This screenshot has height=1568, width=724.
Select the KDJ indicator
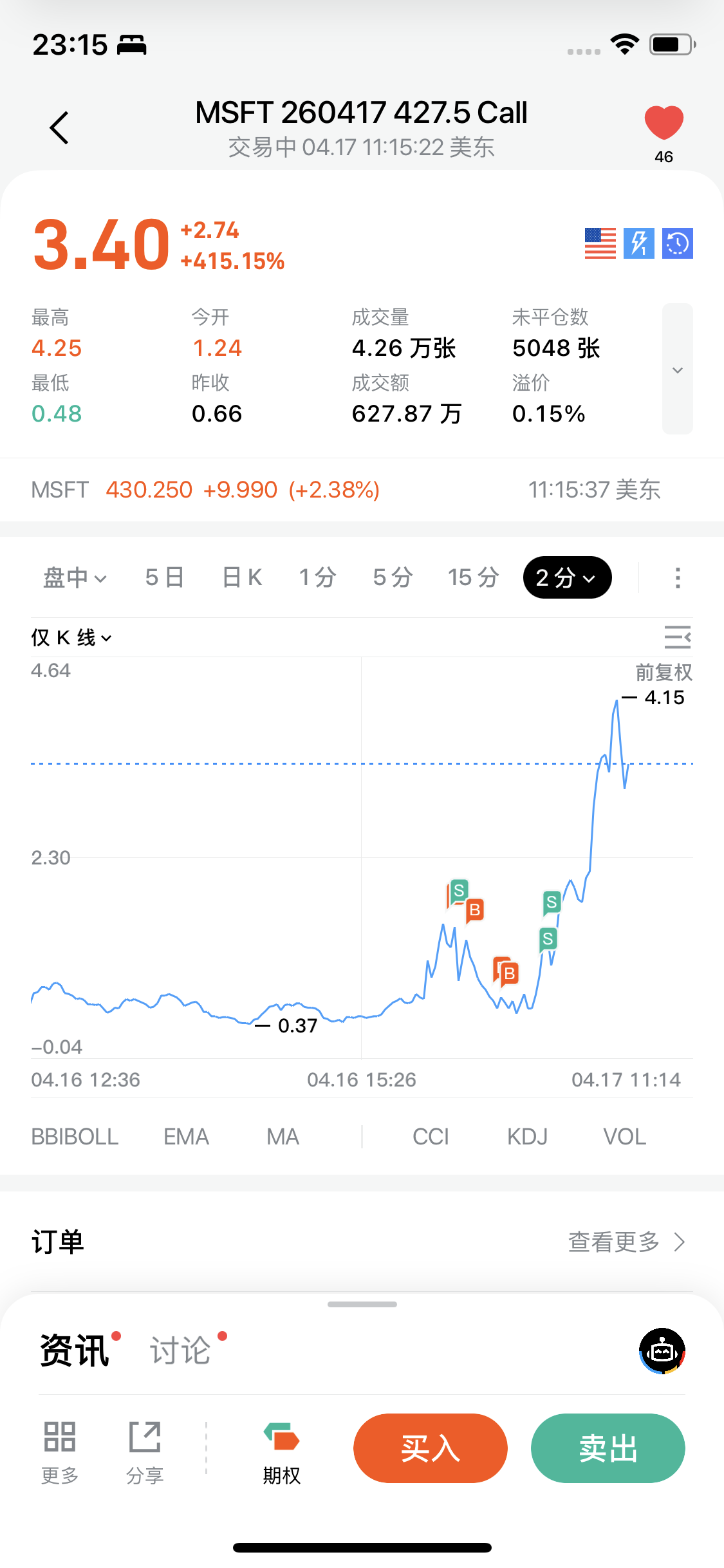pyautogui.click(x=527, y=1137)
